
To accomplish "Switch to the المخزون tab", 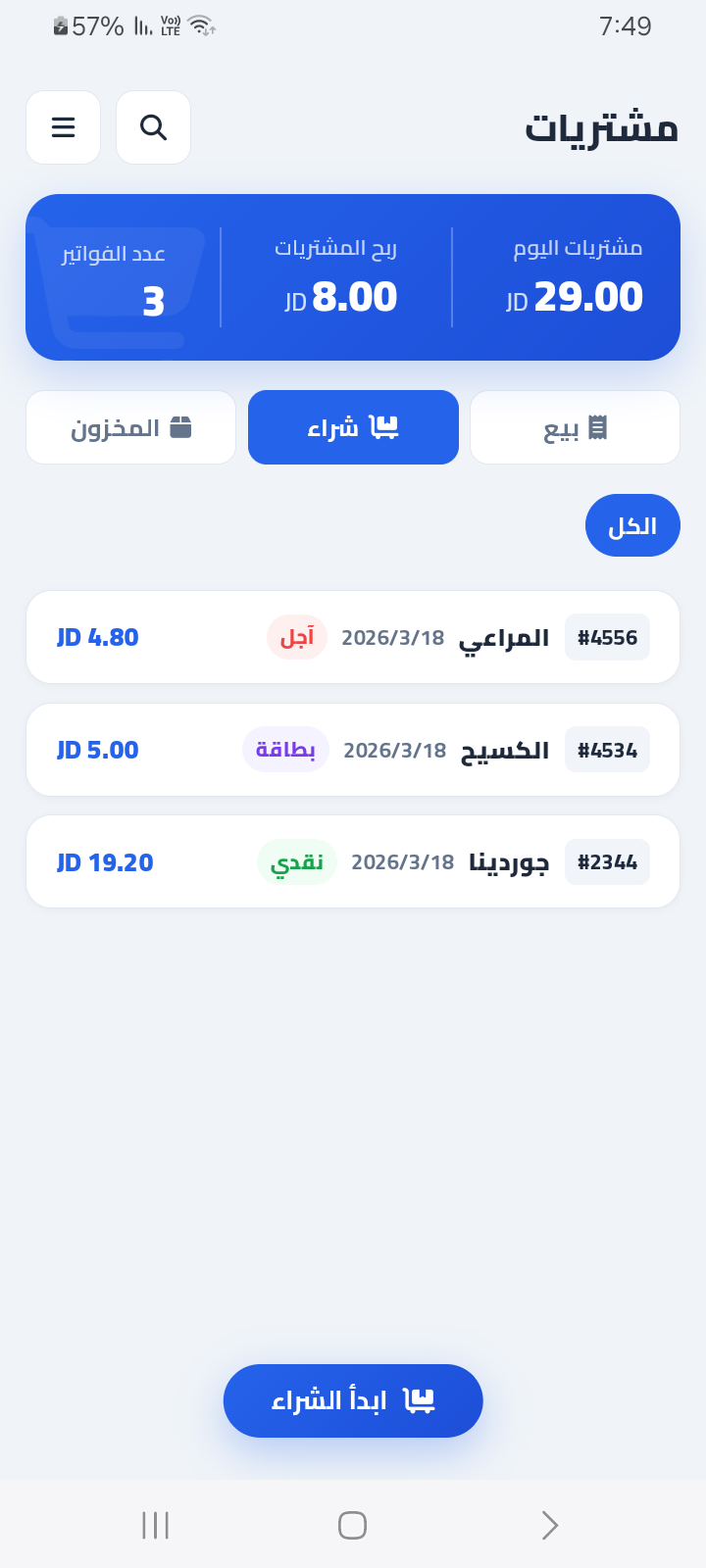I will click(x=130, y=428).
